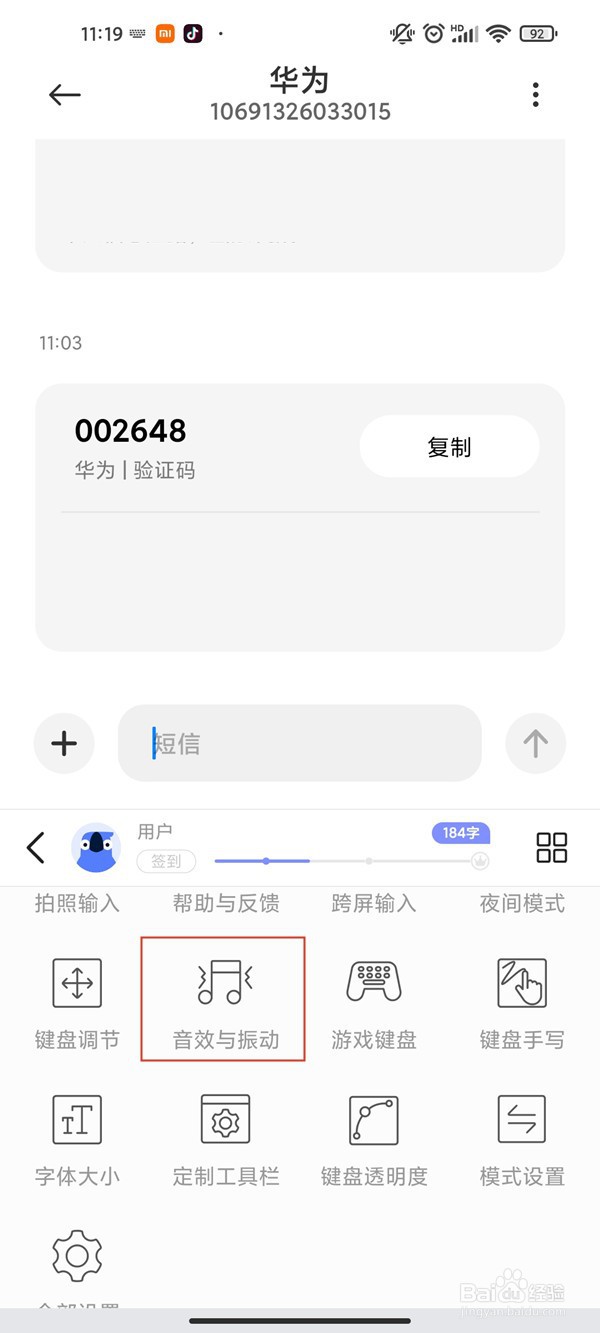Image resolution: width=600 pixels, height=1333 pixels.
Task: Choose 夜间模式 night mode
Action: click(522, 903)
